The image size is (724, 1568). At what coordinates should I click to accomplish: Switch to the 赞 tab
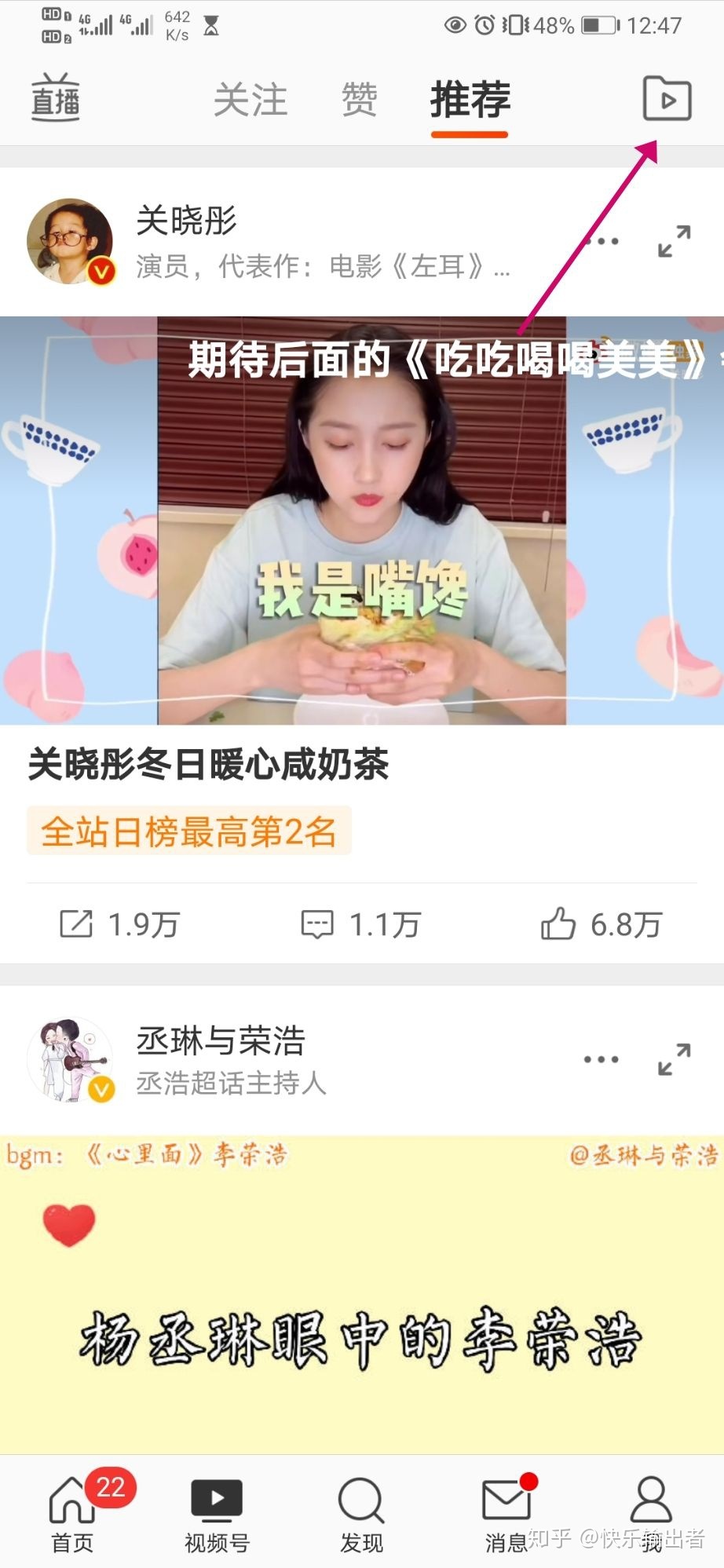[x=359, y=100]
